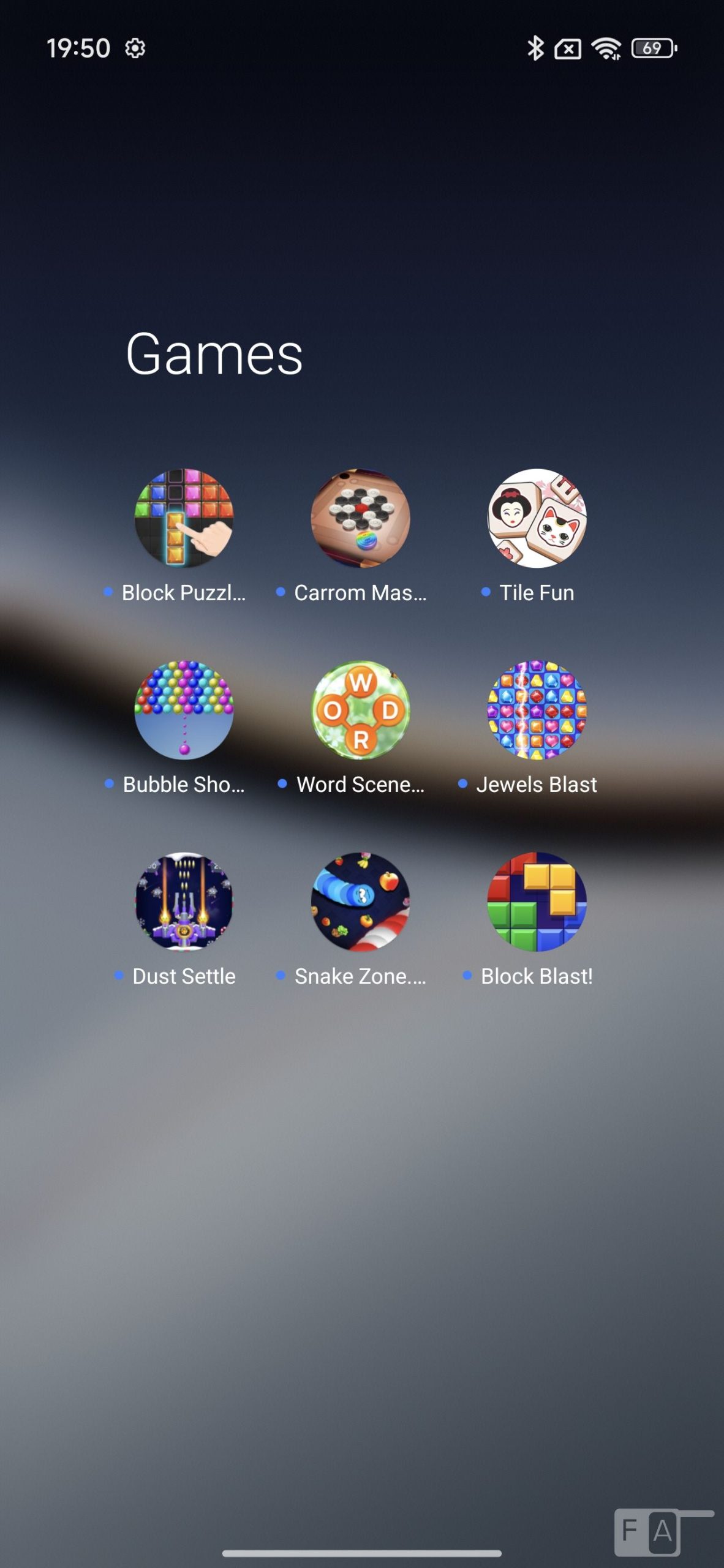Open the Tile Fun app
Screen dimensions: 724x1568
click(x=537, y=518)
